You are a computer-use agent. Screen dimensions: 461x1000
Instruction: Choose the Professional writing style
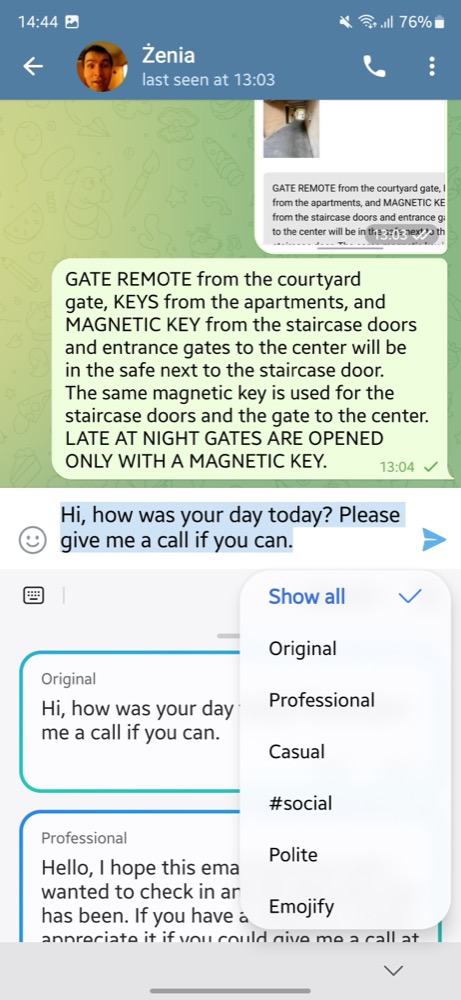tap(345, 700)
